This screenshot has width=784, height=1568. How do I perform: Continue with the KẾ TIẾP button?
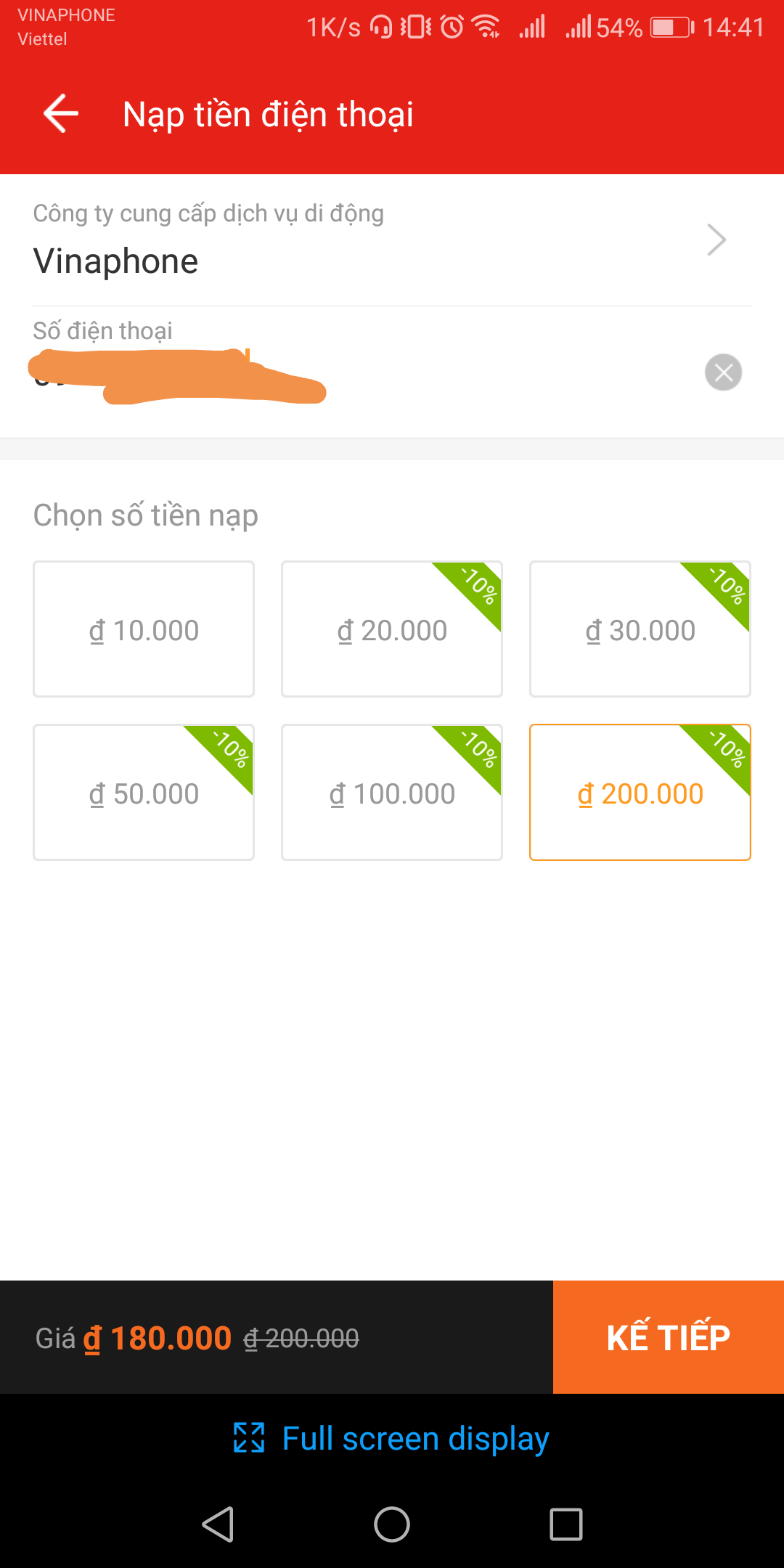pyautogui.click(x=668, y=1337)
